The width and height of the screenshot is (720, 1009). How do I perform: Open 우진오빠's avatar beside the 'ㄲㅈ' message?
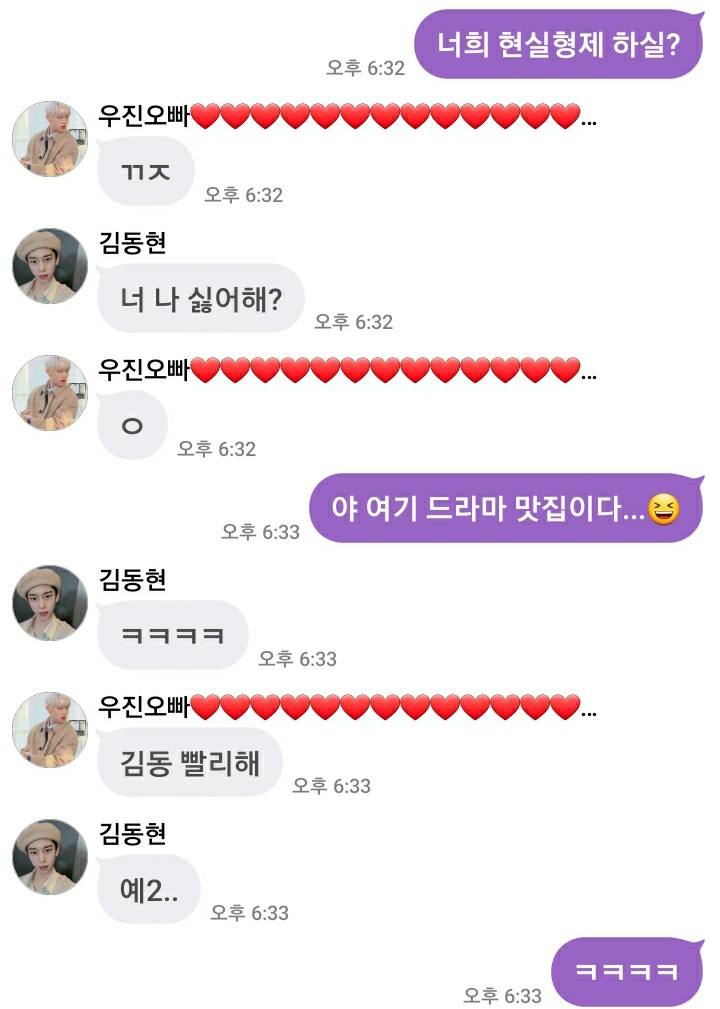[x=50, y=139]
